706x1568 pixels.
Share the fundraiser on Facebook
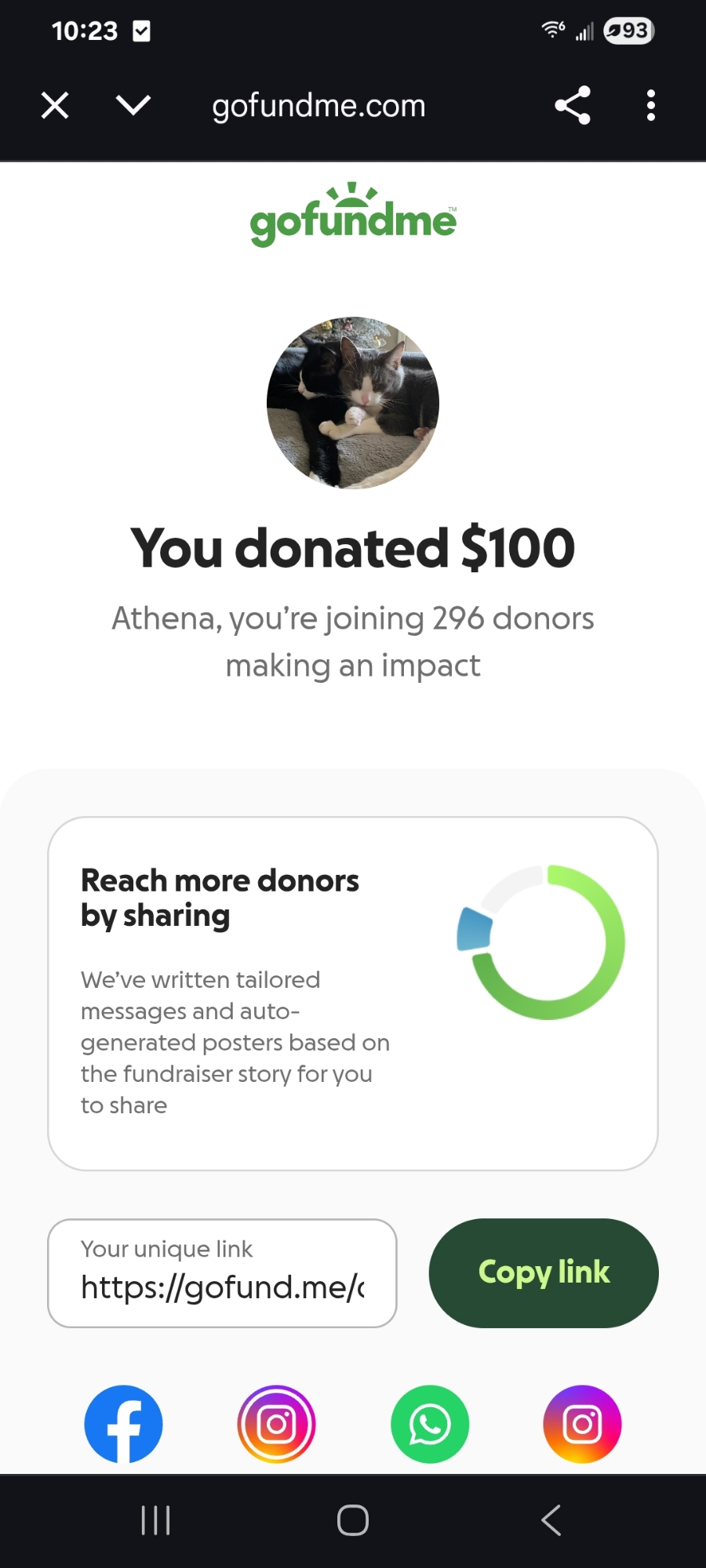(123, 1424)
